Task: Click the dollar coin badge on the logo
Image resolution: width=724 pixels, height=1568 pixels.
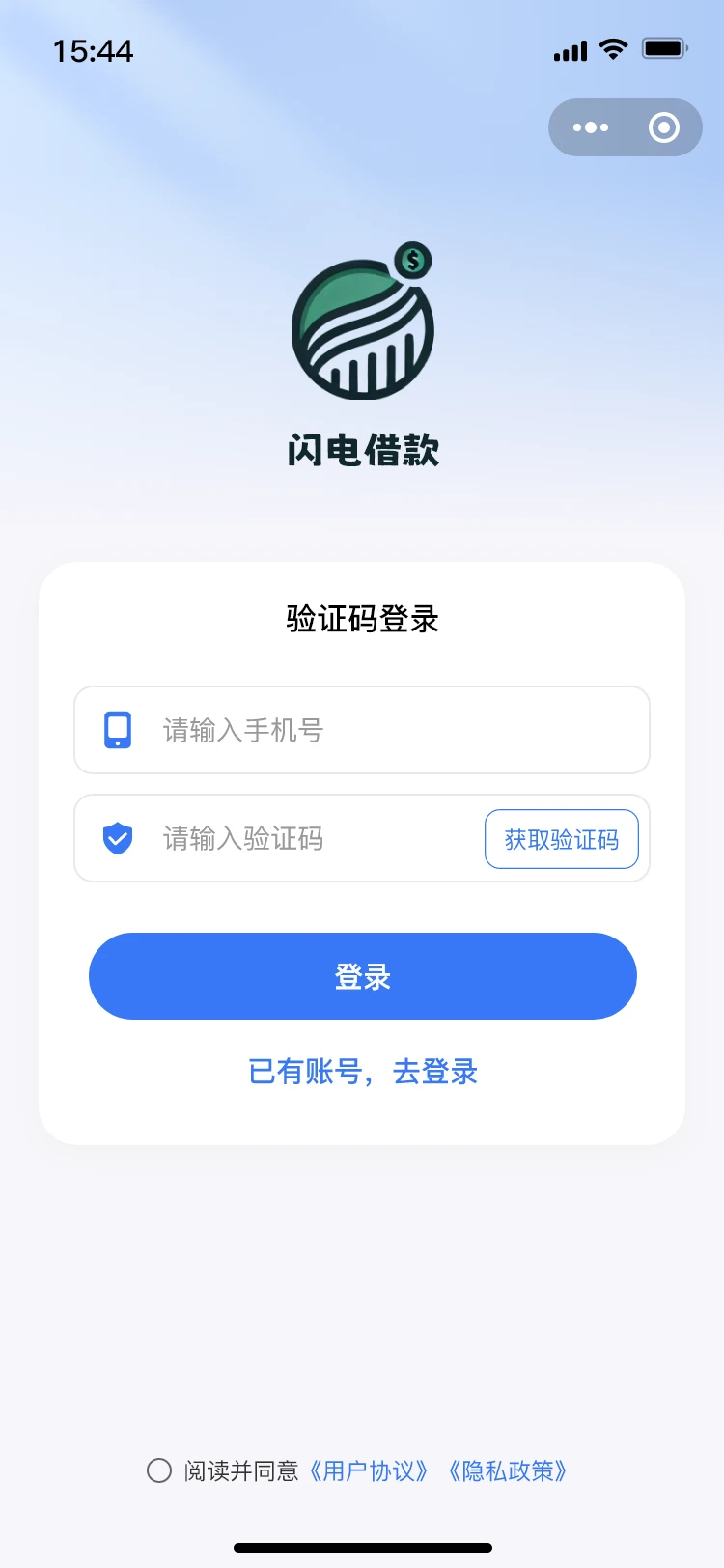Action: [414, 259]
